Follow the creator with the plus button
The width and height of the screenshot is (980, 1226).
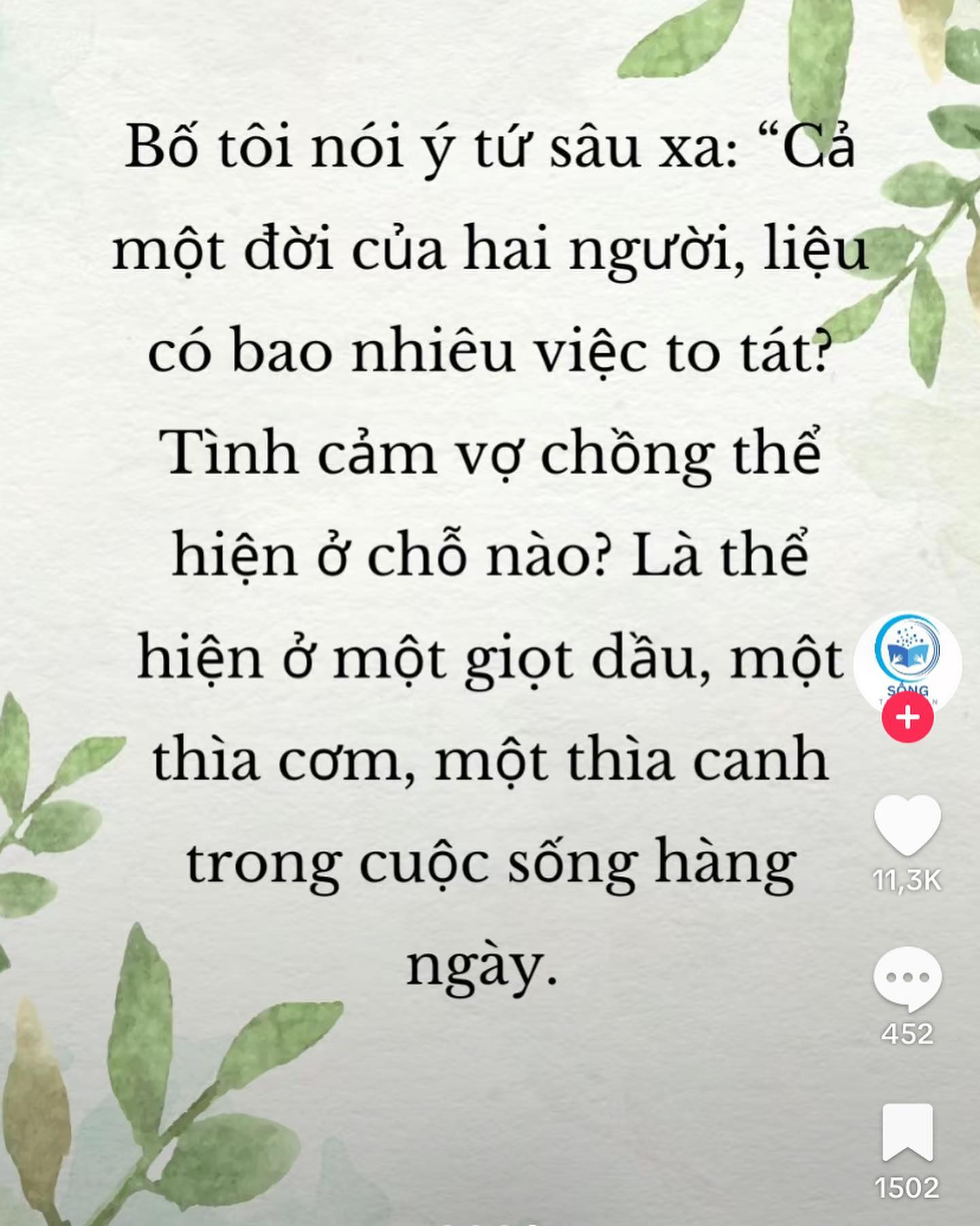[x=907, y=717]
